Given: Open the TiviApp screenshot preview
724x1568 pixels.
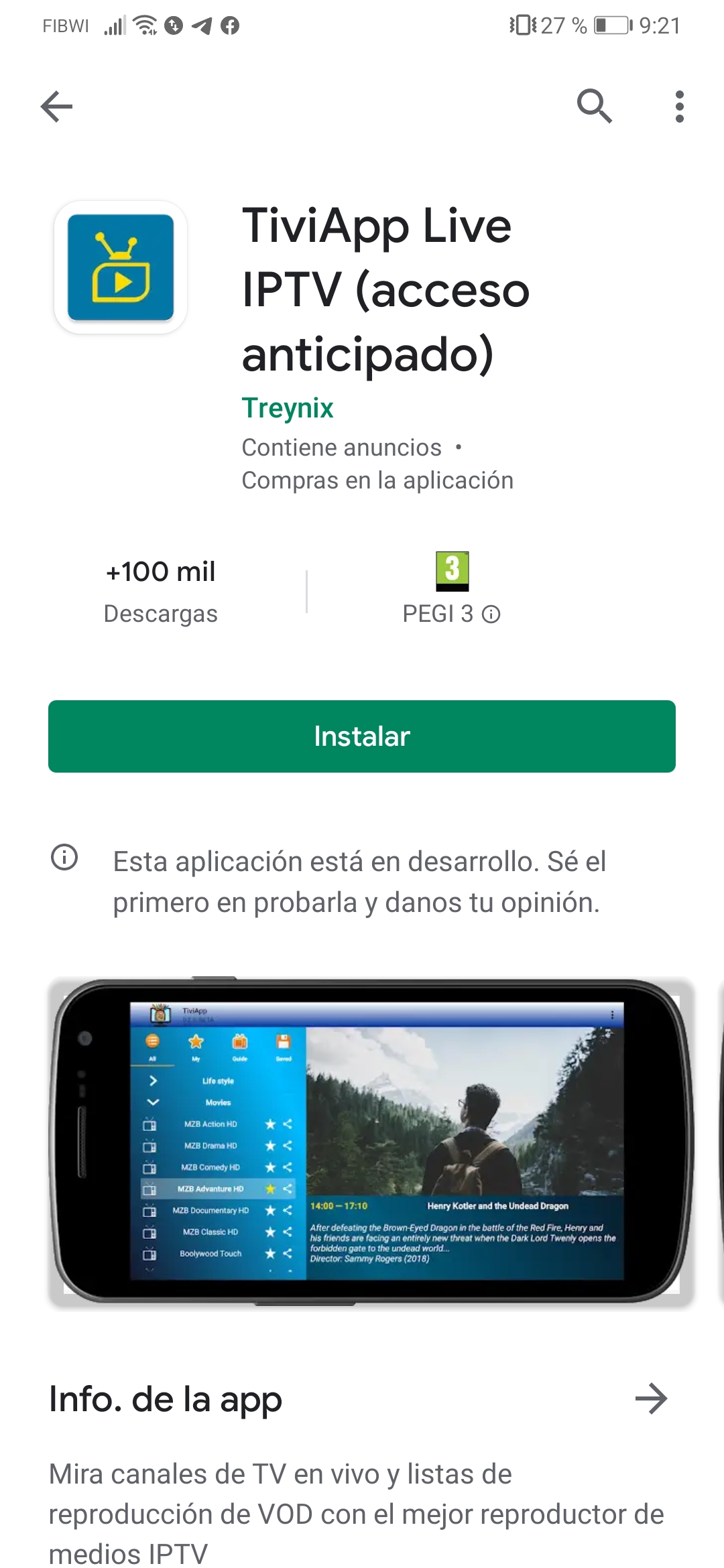Looking at the screenshot, I should [x=371, y=1142].
